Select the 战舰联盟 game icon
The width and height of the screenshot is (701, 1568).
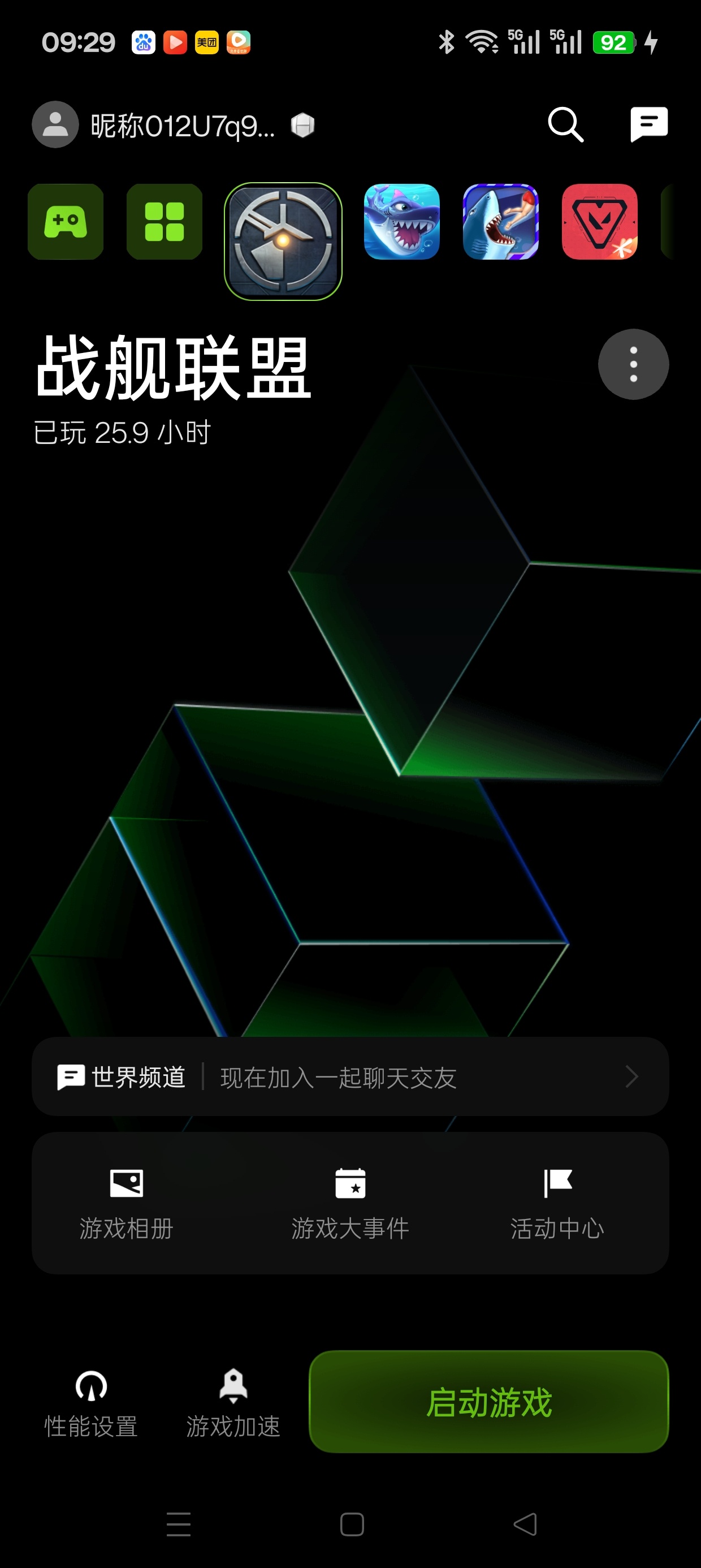(283, 241)
